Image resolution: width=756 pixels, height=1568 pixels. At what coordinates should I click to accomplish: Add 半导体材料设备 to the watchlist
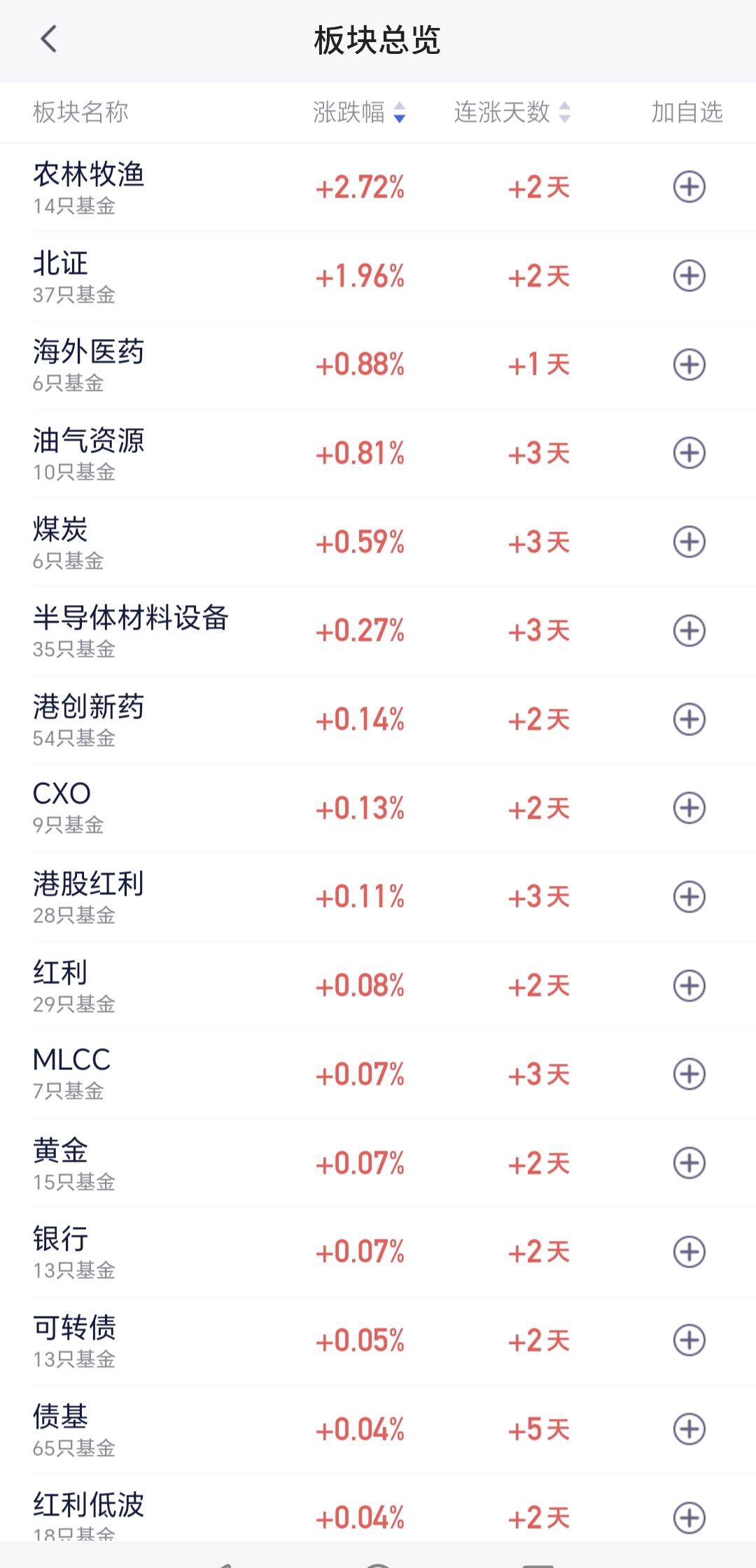pyautogui.click(x=689, y=631)
